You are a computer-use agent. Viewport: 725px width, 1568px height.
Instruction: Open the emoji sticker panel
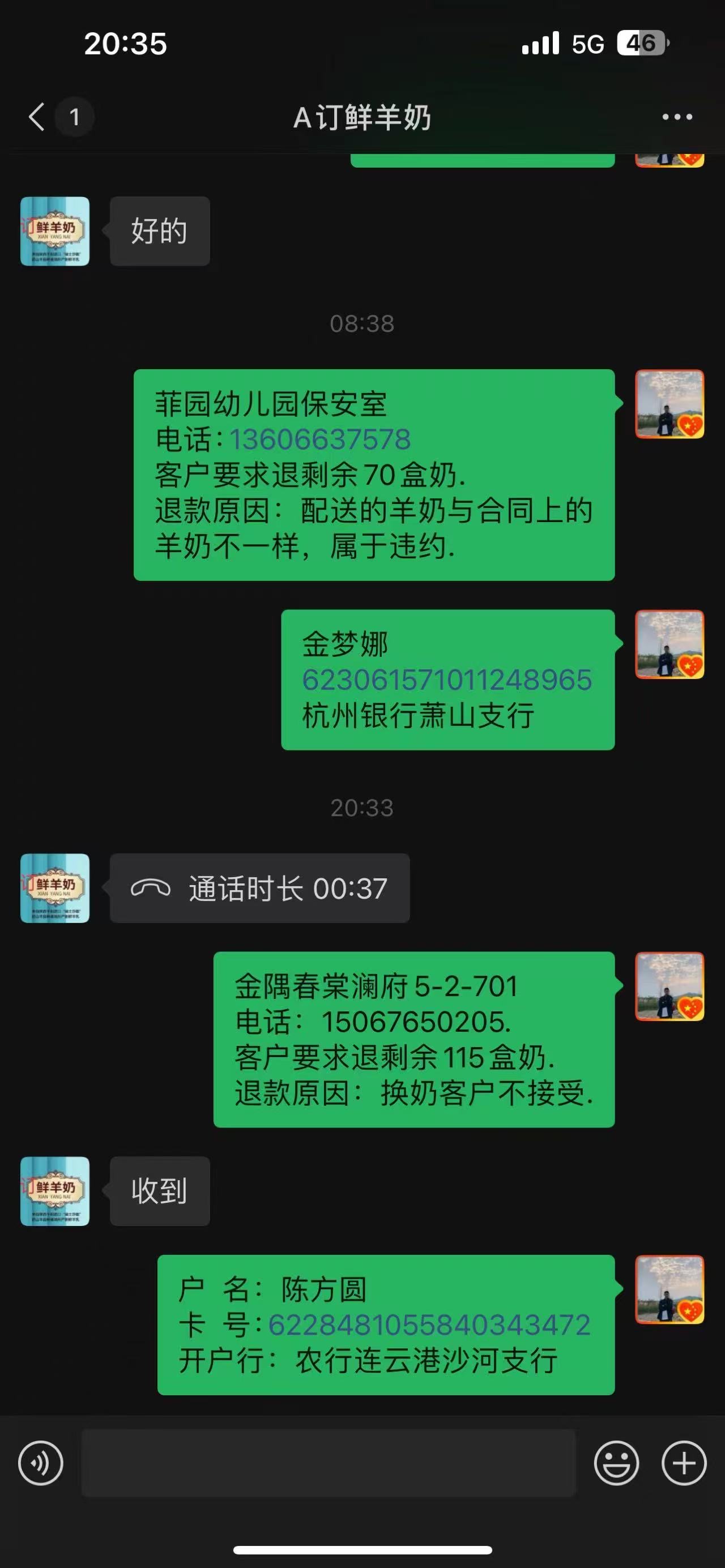[x=616, y=1463]
